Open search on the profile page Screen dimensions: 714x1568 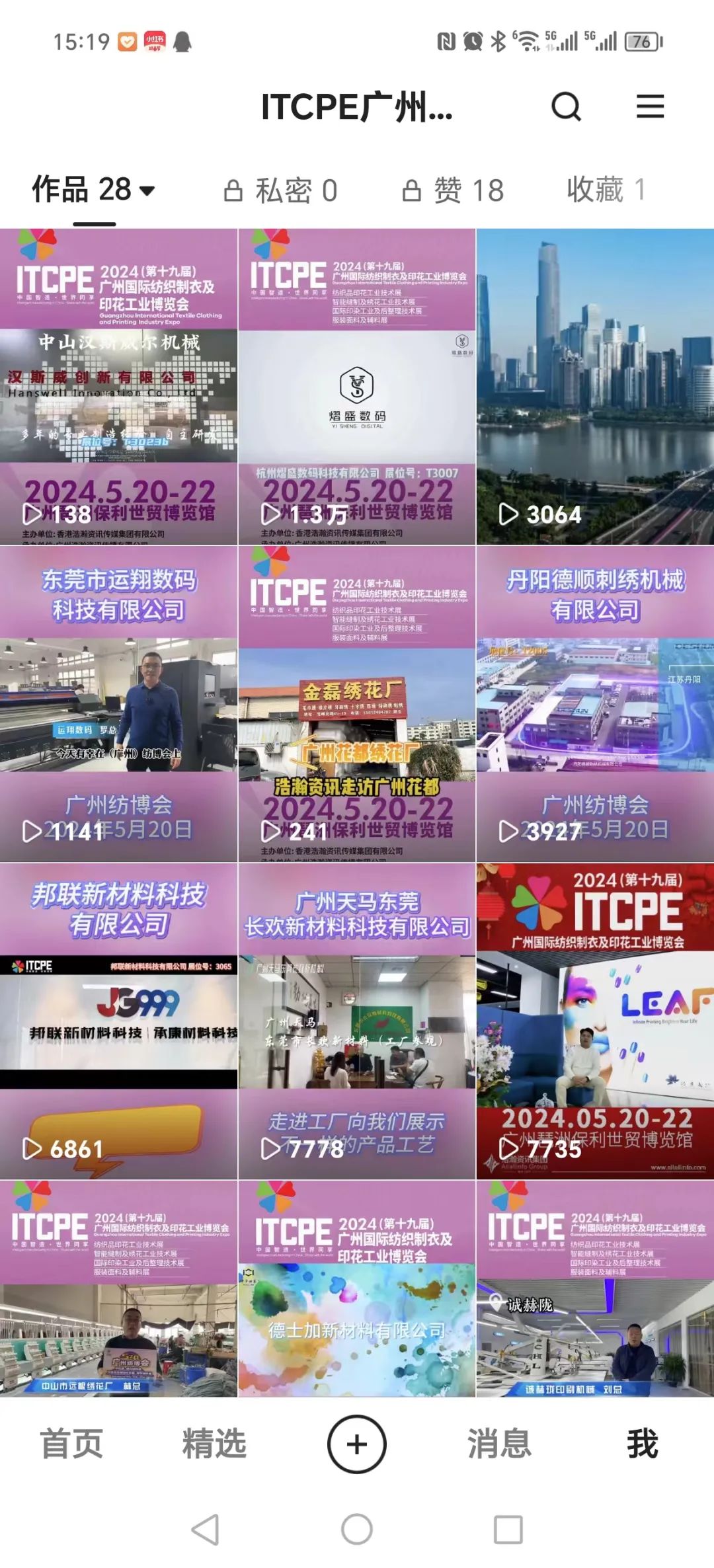point(566,106)
